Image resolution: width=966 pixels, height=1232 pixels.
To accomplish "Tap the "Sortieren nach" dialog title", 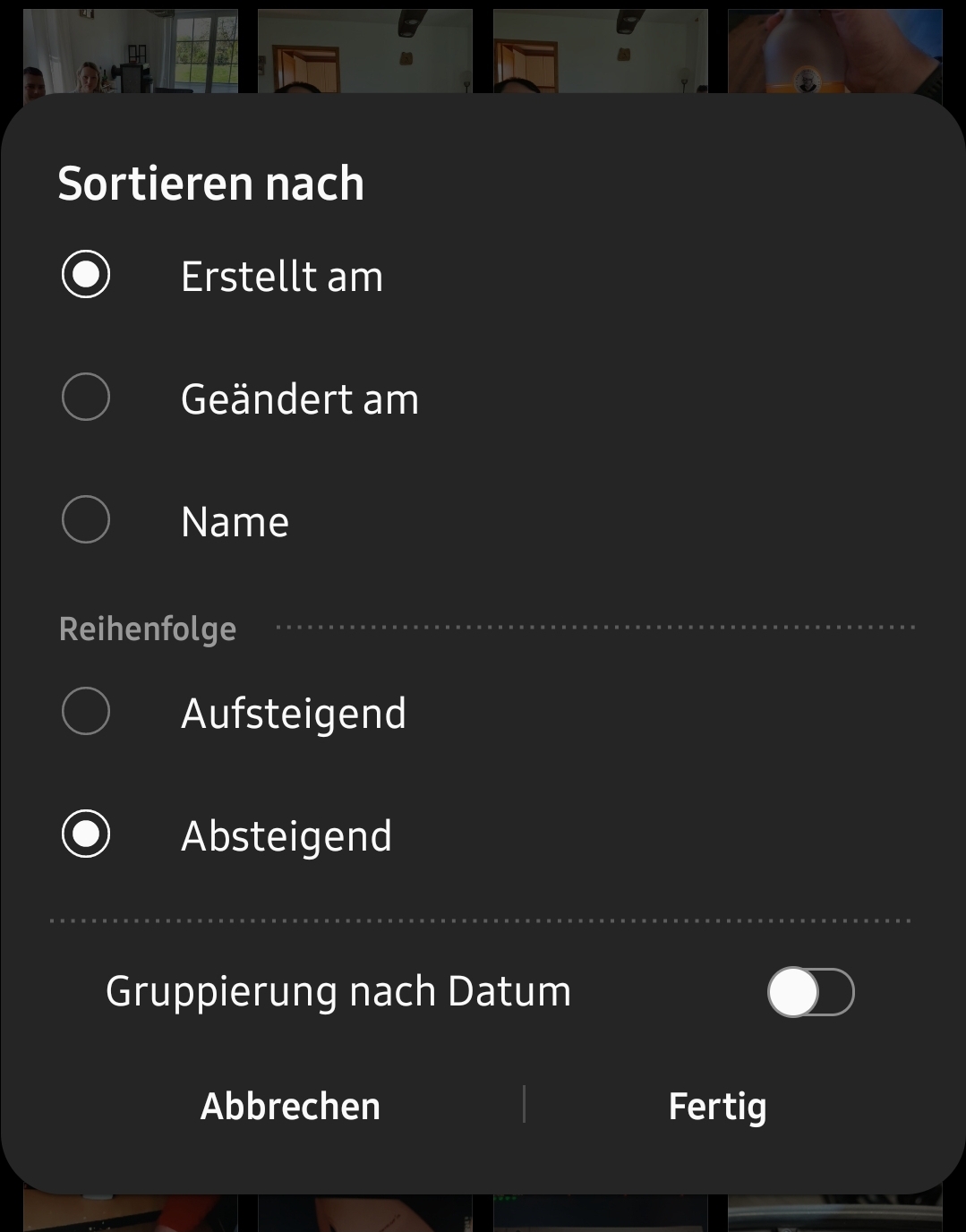I will [211, 185].
